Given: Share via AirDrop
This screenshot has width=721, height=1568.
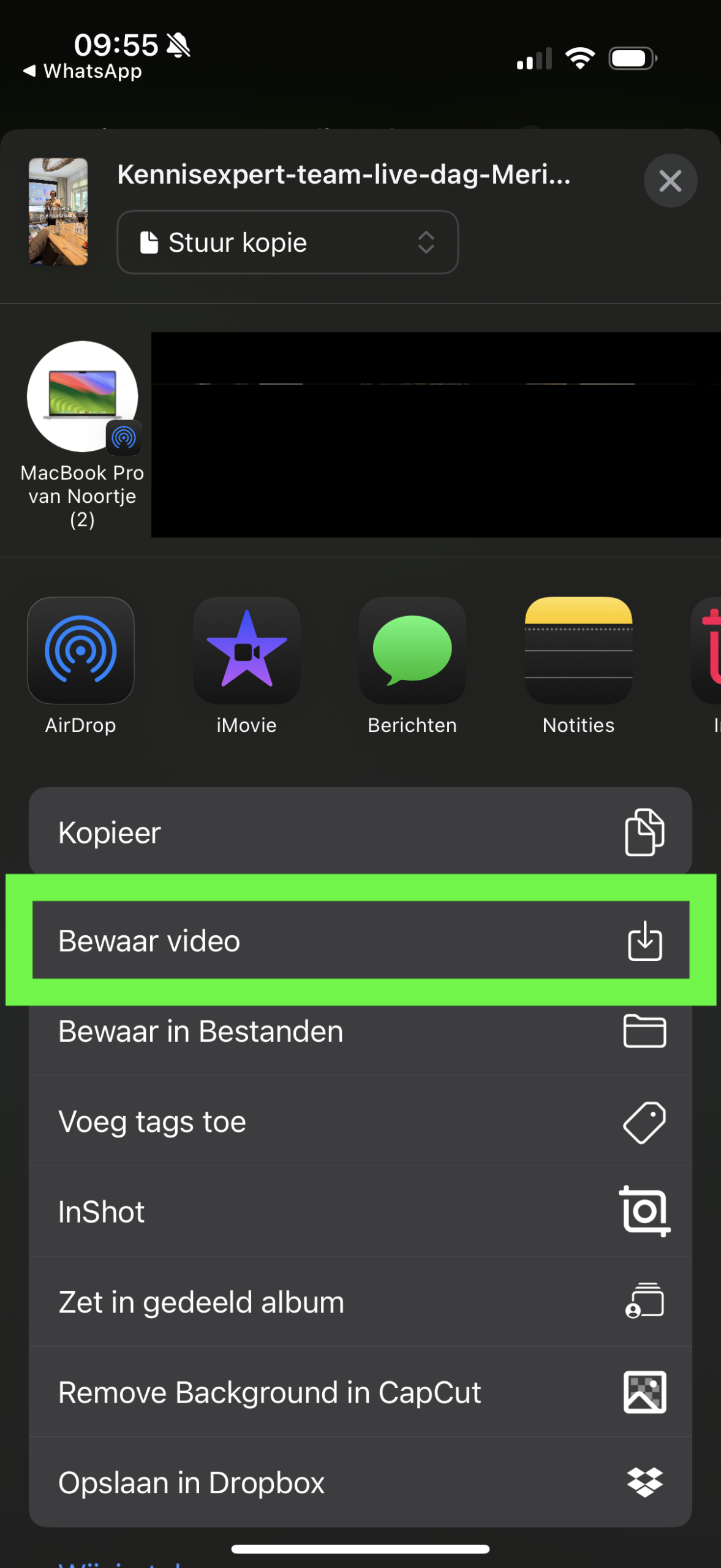Looking at the screenshot, I should (x=80, y=650).
